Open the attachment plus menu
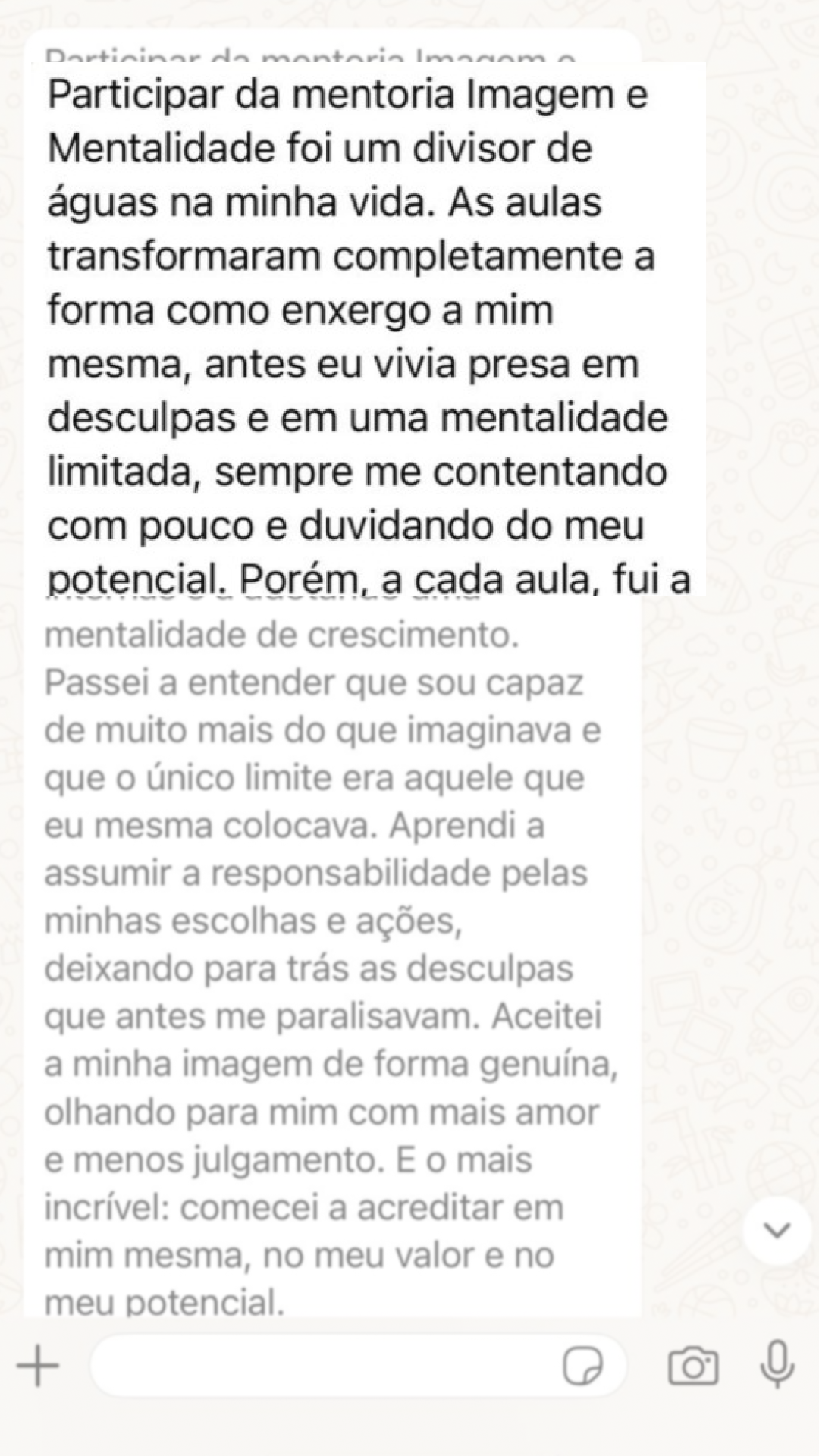Viewport: 819px width, 1456px height. click(x=38, y=1366)
